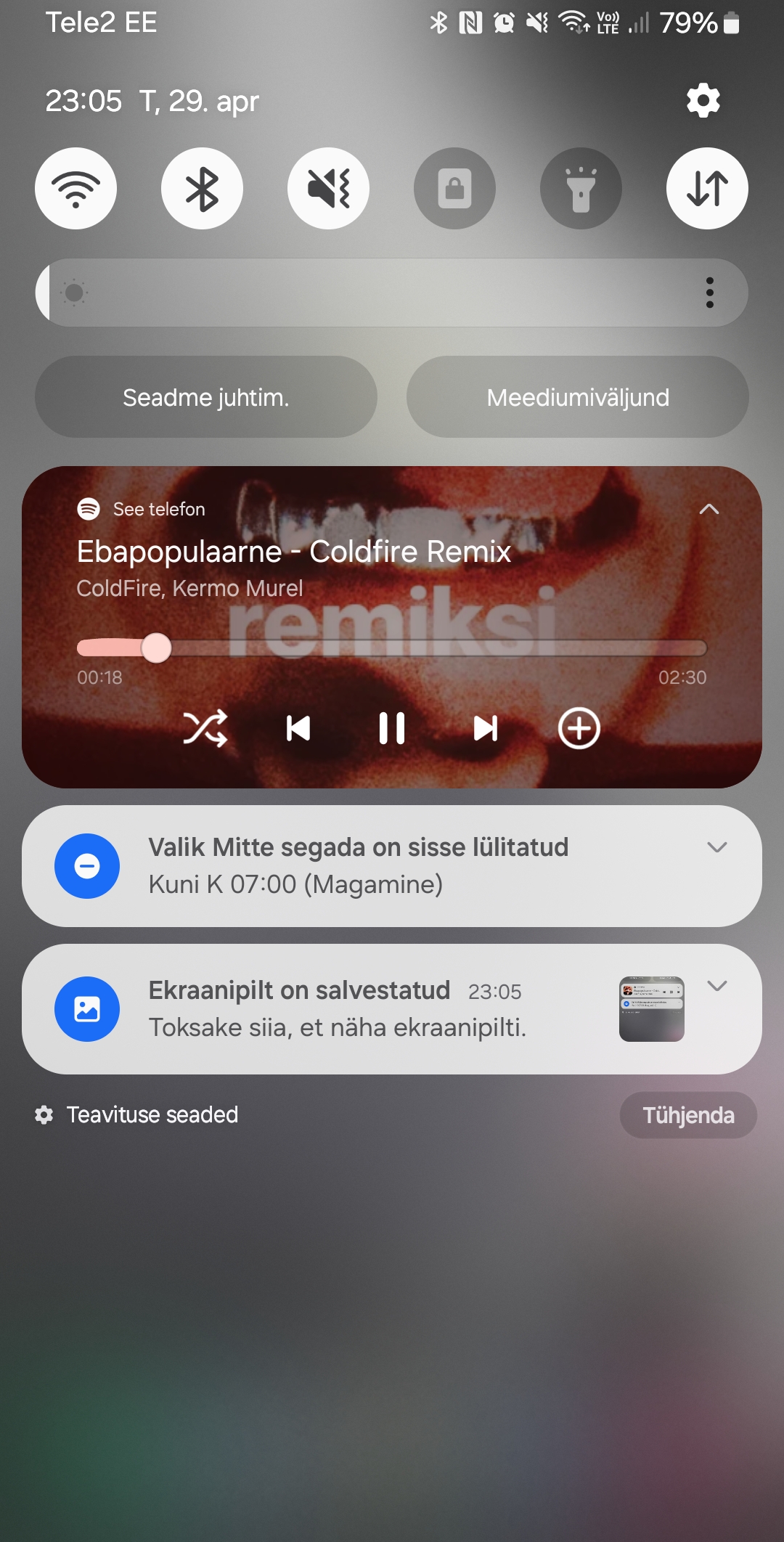Toggle the mute sound mode tile

[328, 189]
